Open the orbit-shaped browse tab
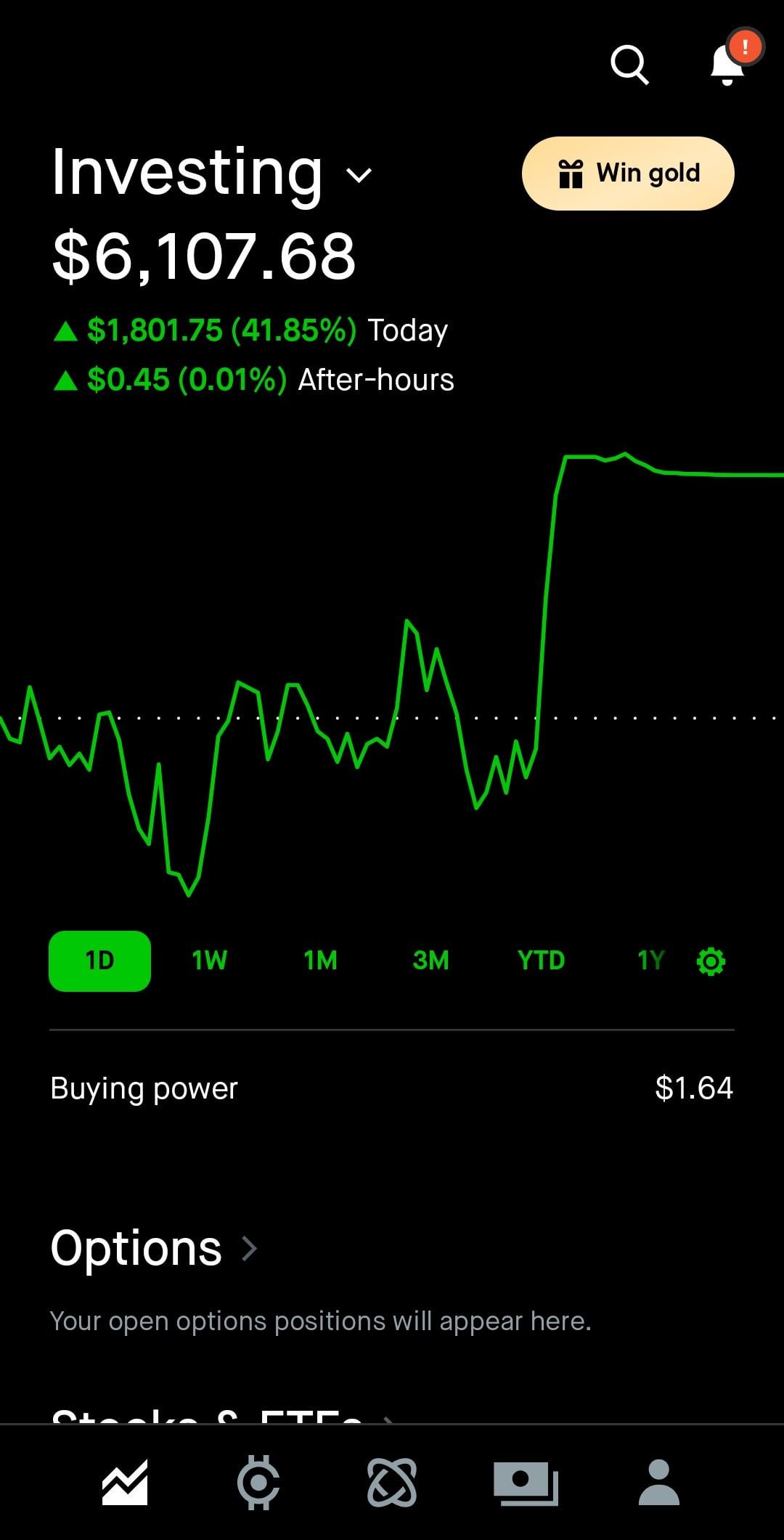This screenshot has height=1540, width=784. point(392,1482)
